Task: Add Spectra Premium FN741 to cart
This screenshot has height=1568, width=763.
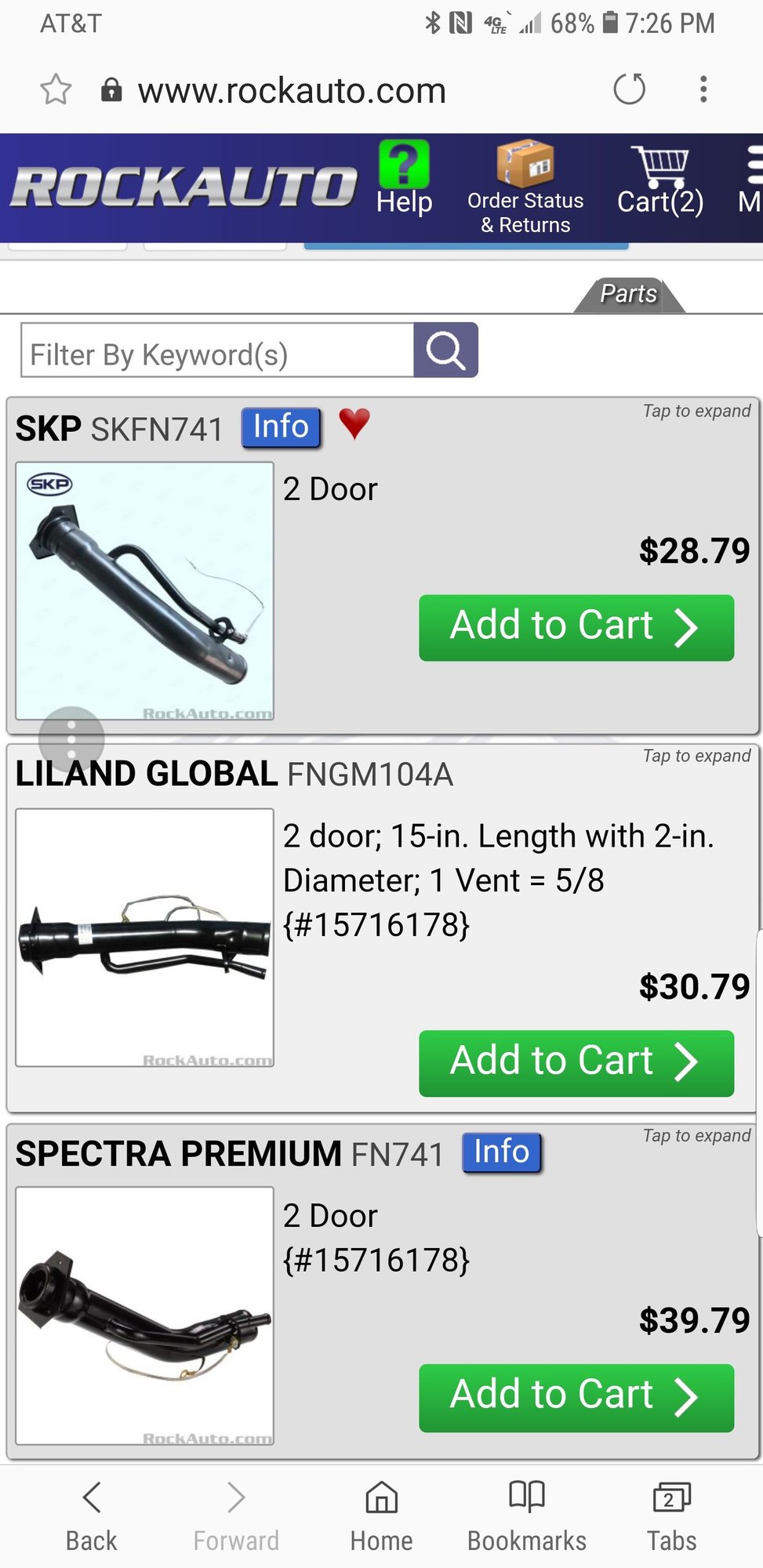Action: (576, 1398)
